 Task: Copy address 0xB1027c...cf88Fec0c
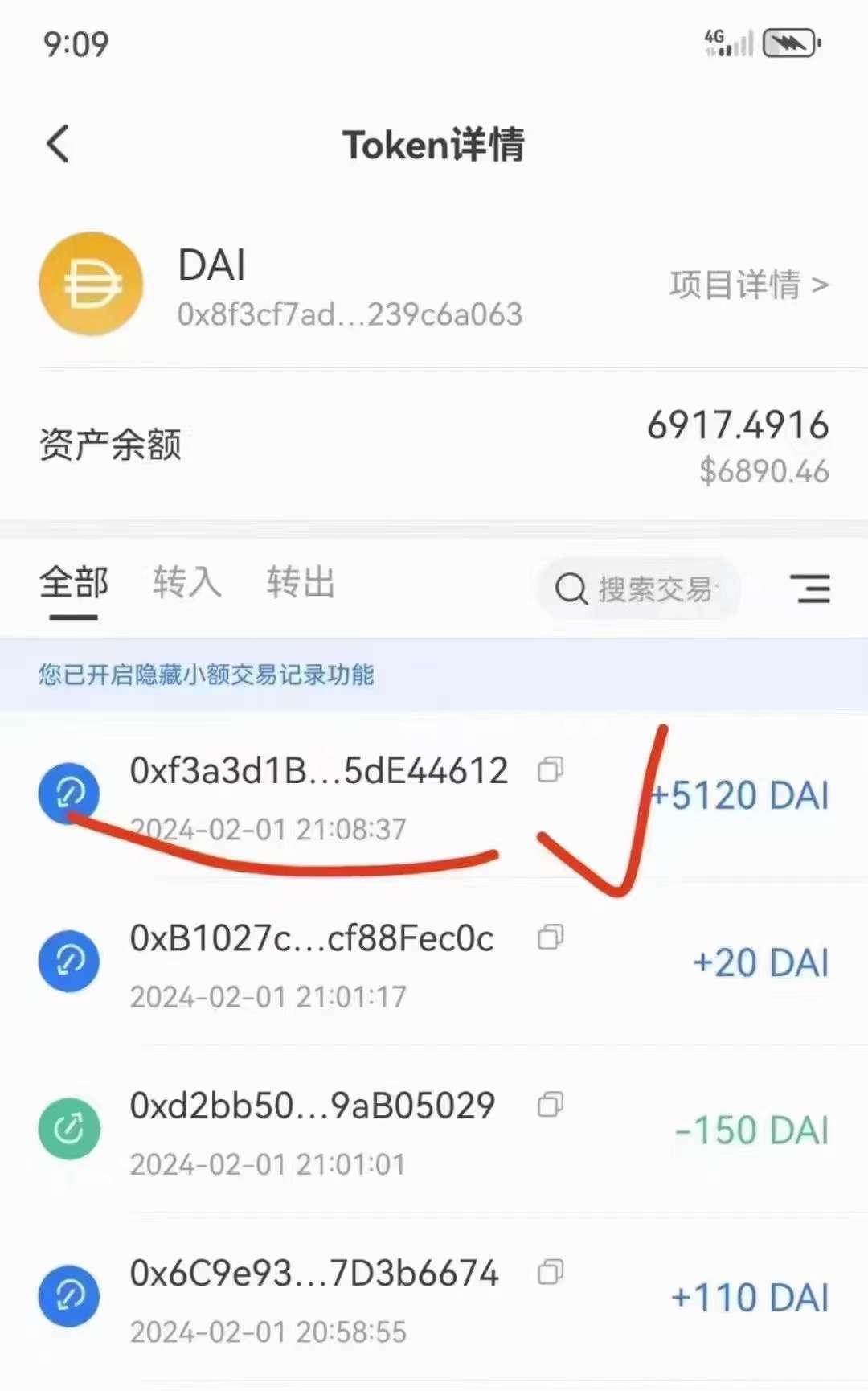pos(551,938)
